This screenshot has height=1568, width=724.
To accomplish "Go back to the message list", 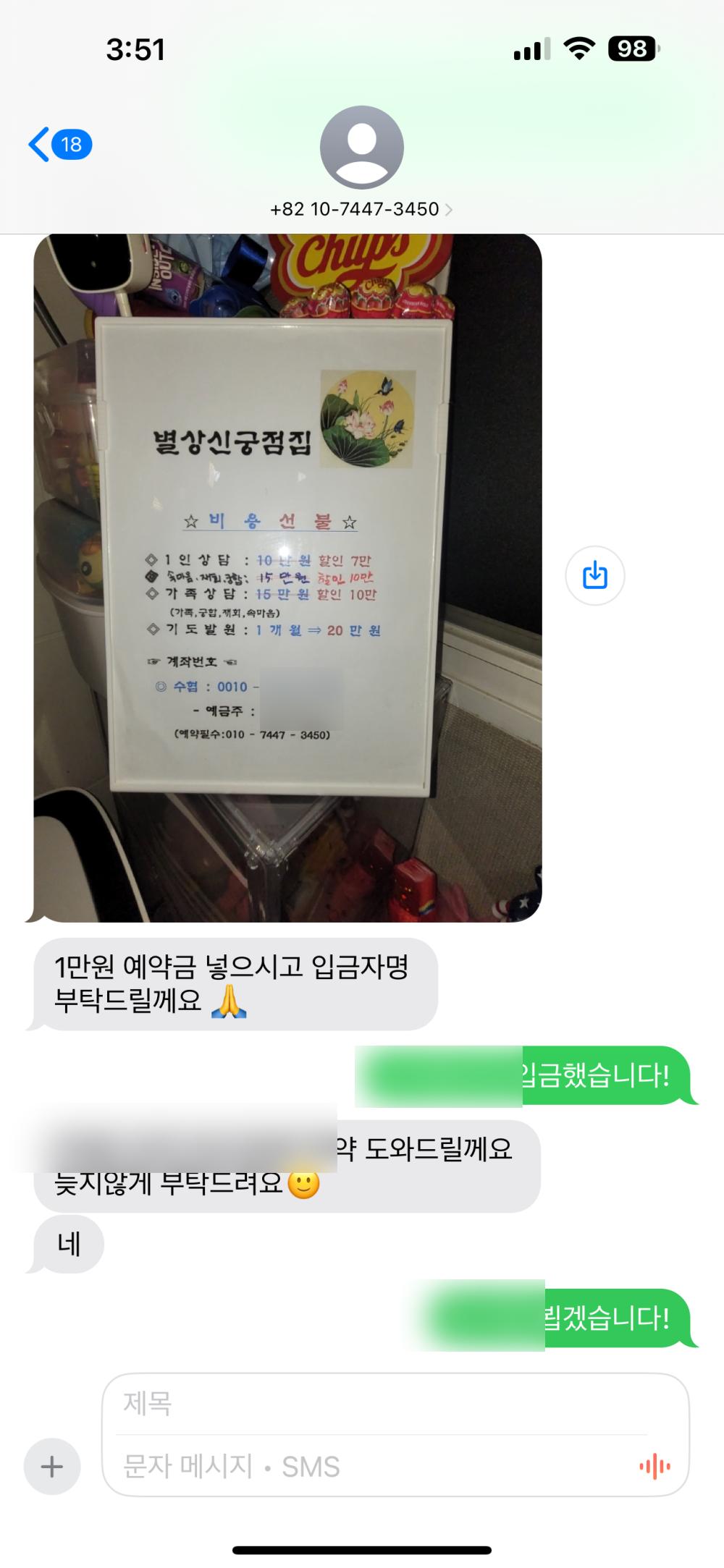I will (x=59, y=145).
